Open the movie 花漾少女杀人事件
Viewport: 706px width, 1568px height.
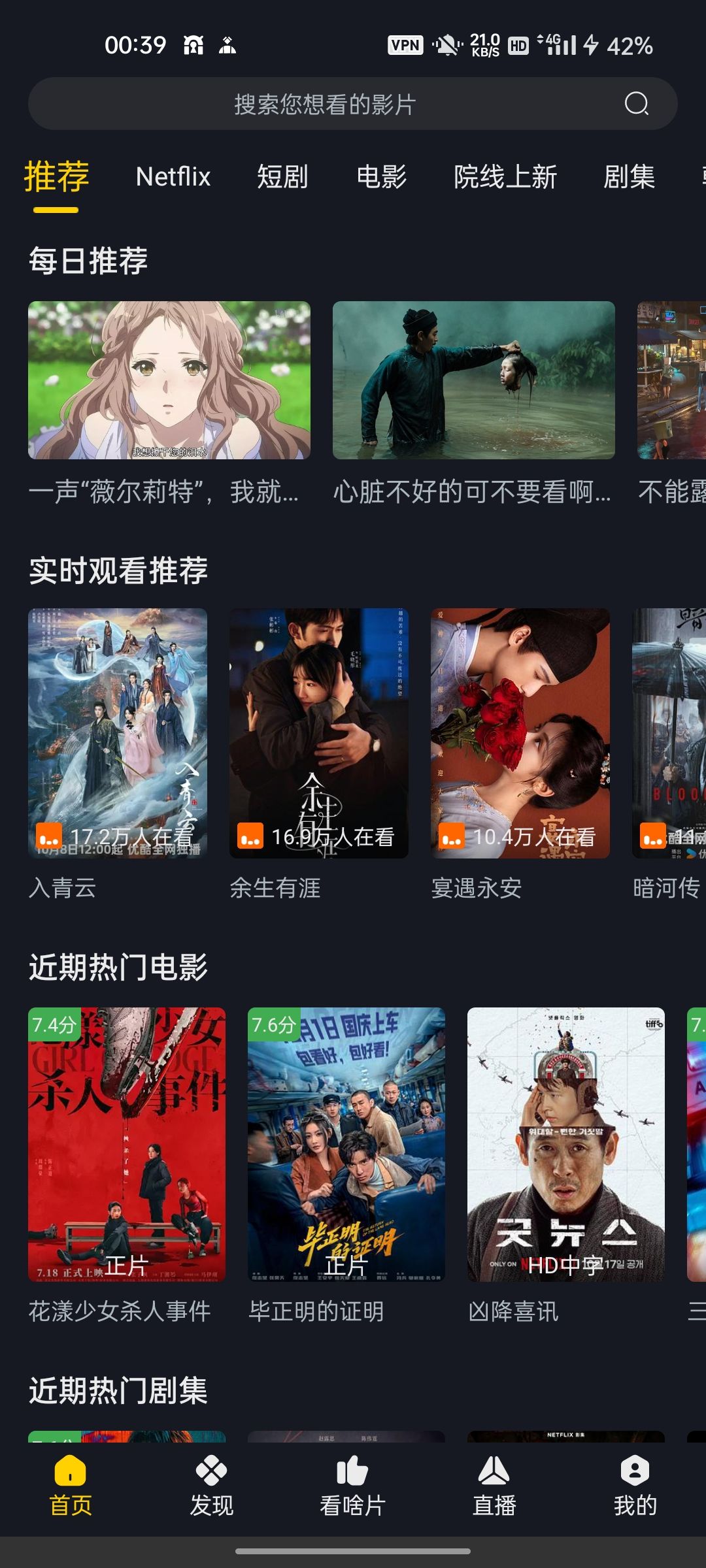coord(127,1143)
